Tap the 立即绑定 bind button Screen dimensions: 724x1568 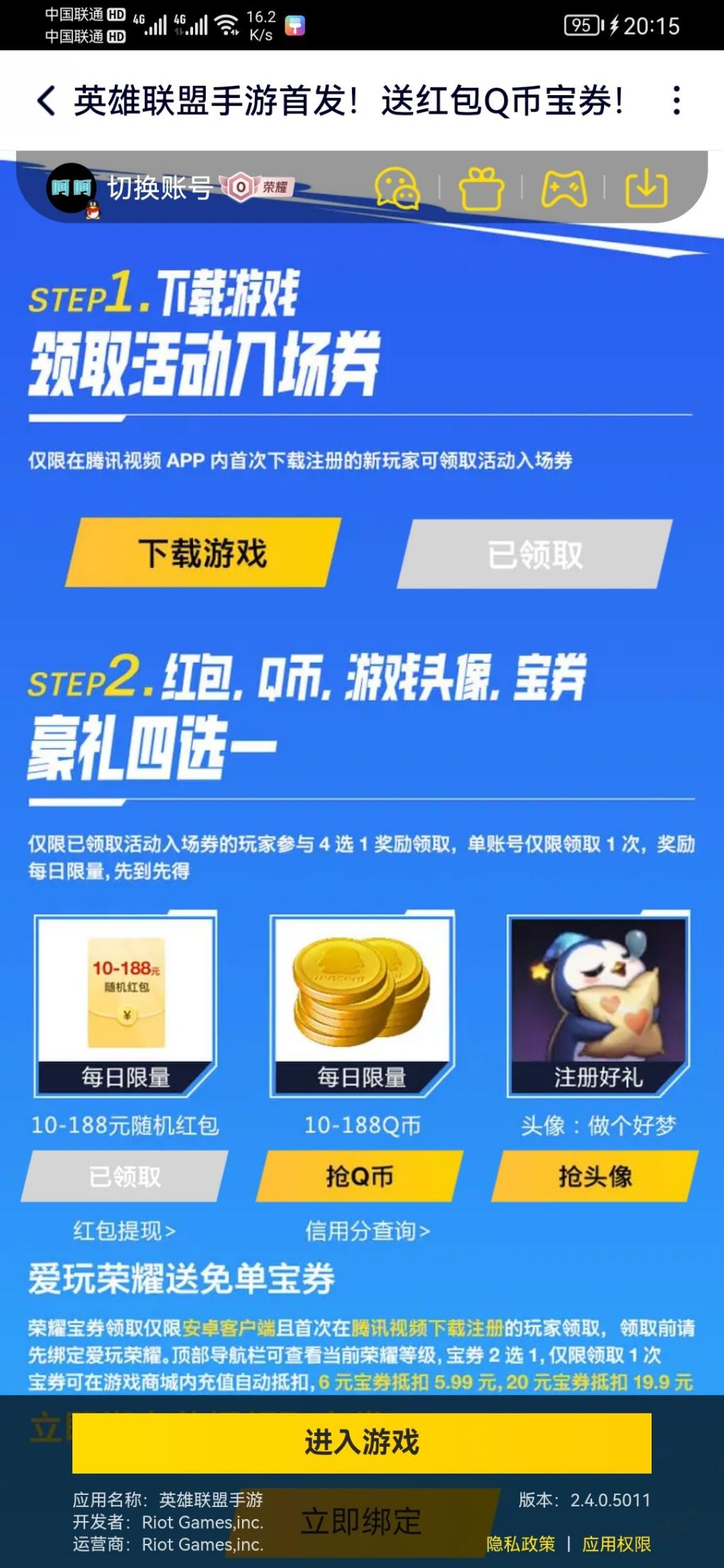tap(361, 1520)
